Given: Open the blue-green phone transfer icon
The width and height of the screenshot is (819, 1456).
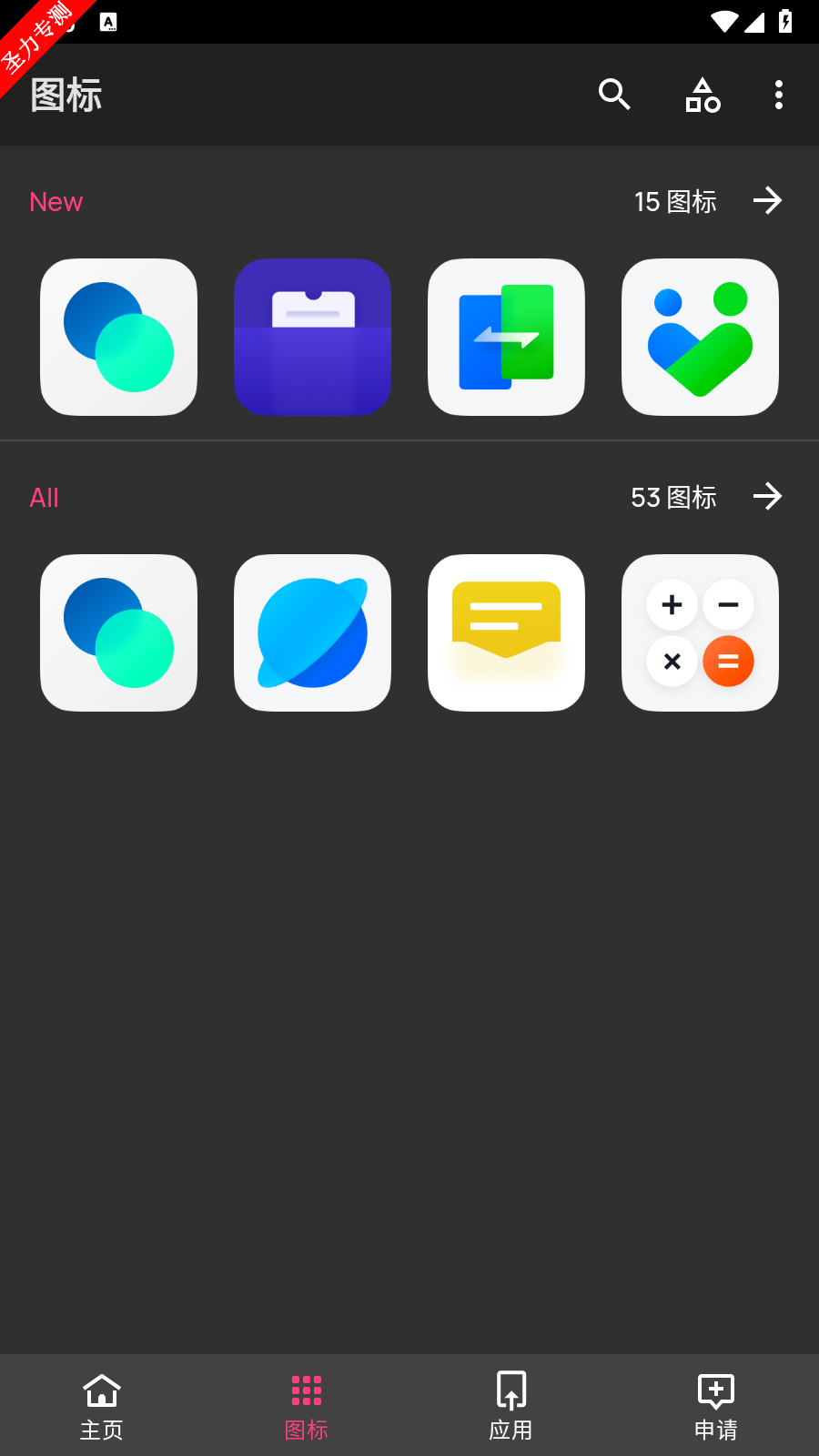Looking at the screenshot, I should (x=506, y=338).
